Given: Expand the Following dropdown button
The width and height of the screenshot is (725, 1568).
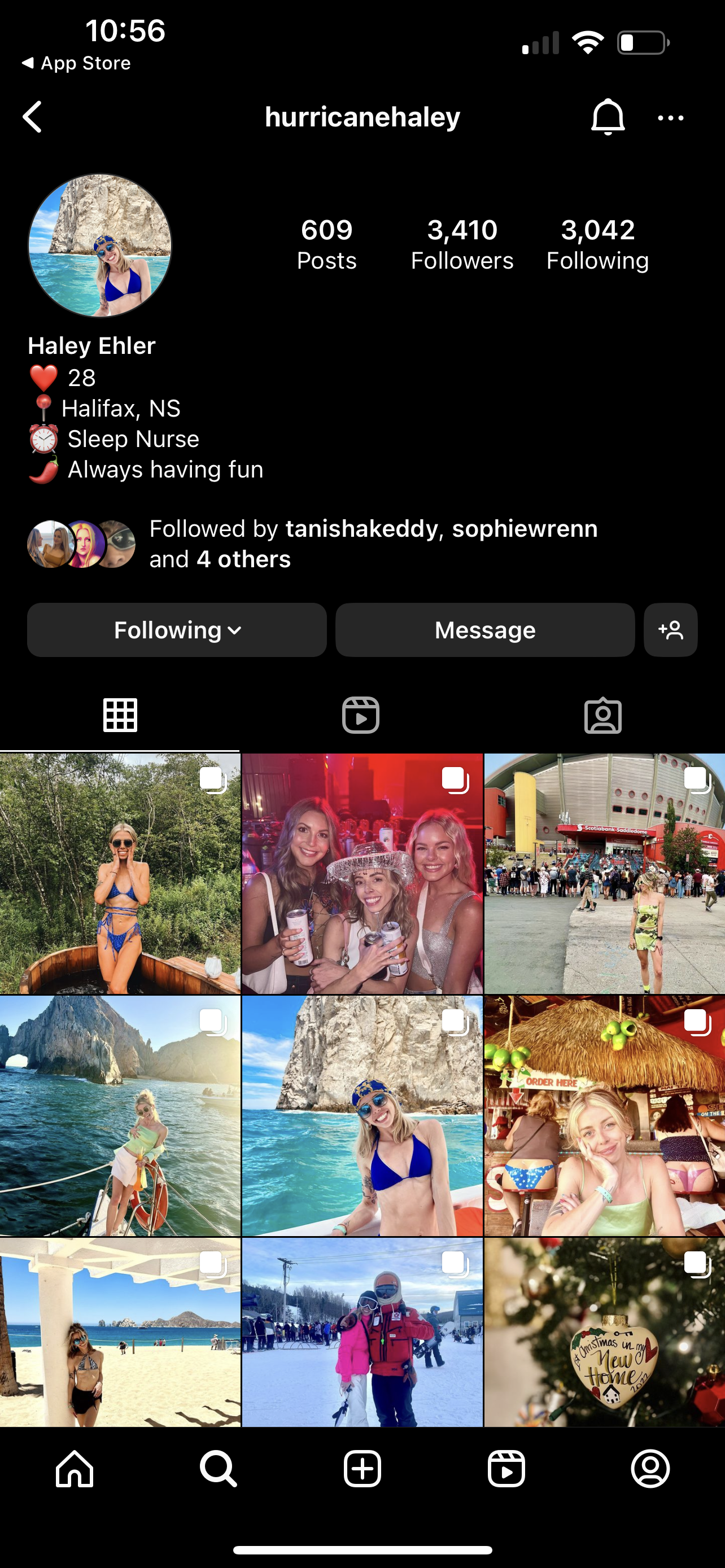Looking at the screenshot, I should tap(177, 630).
